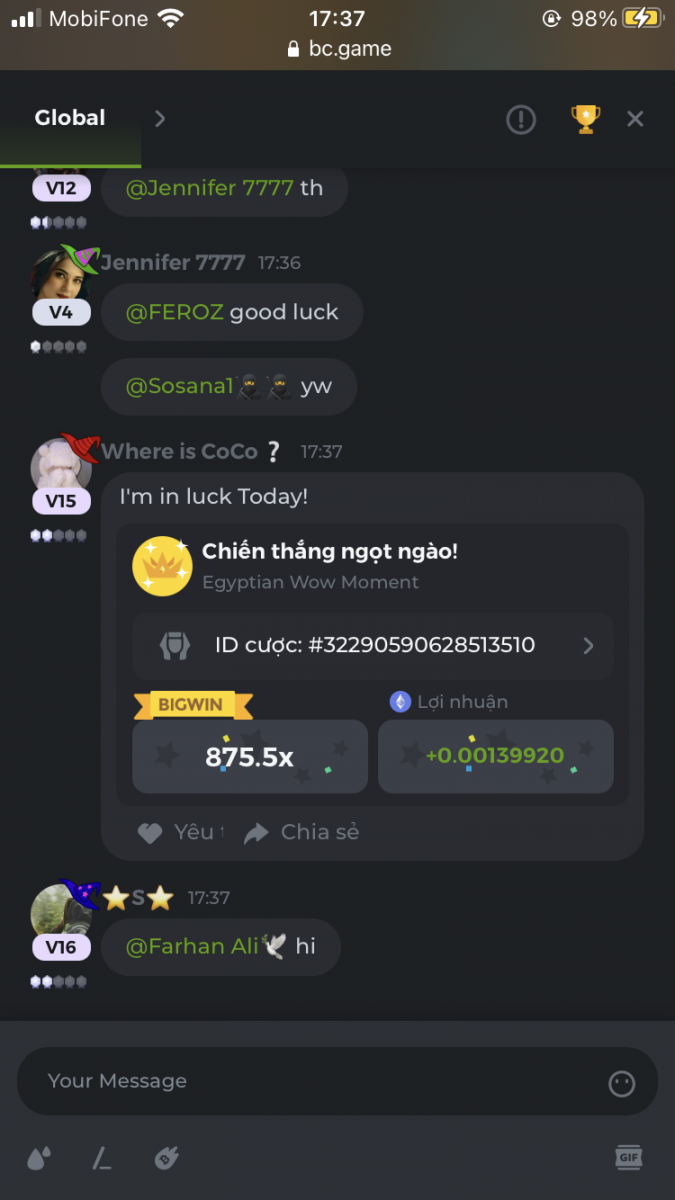Share the big win via Chia sẻ
Viewport: 675px width, 1200px height.
301,832
